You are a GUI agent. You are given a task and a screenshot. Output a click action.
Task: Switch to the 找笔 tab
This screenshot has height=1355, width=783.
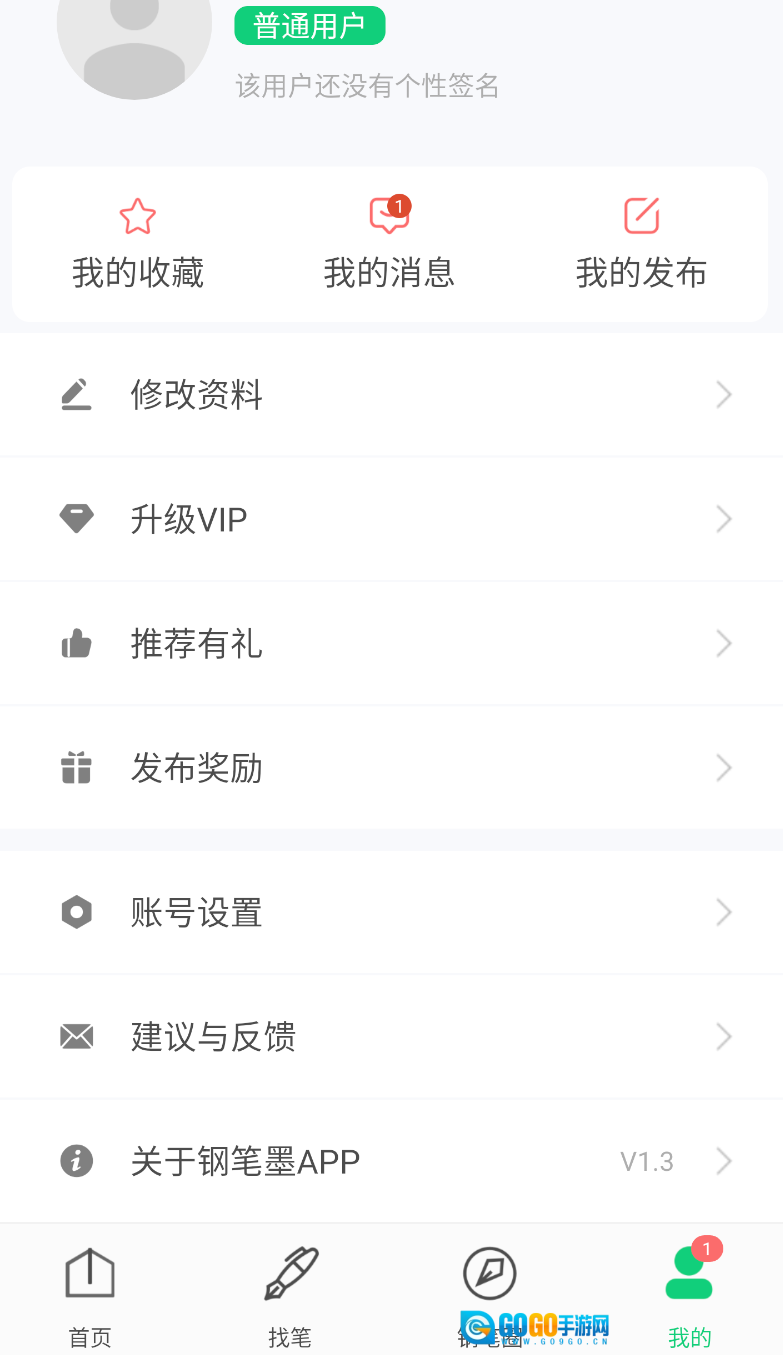289,1290
